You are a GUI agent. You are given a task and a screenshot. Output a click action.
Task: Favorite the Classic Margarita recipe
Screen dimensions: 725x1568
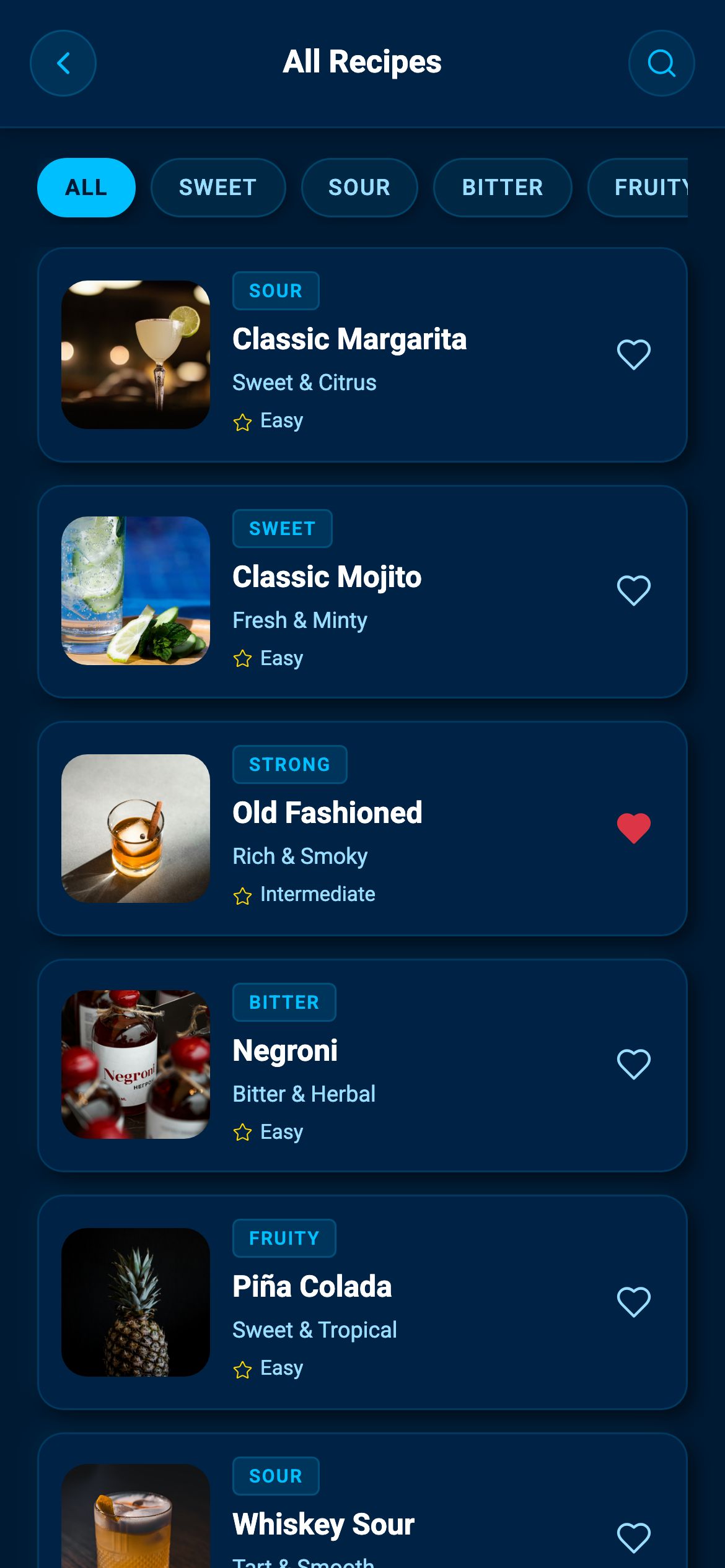(x=634, y=353)
